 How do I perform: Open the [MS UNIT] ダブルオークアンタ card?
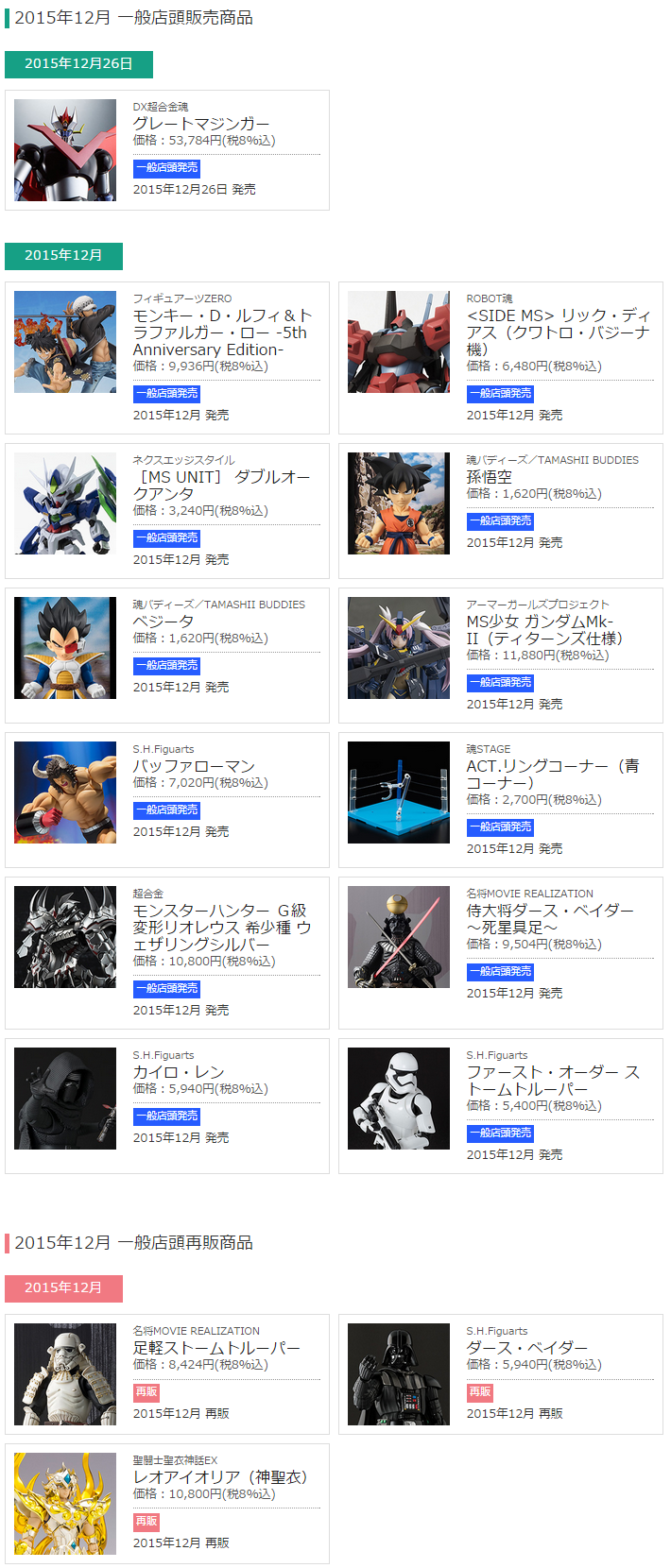pyautogui.click(x=166, y=510)
